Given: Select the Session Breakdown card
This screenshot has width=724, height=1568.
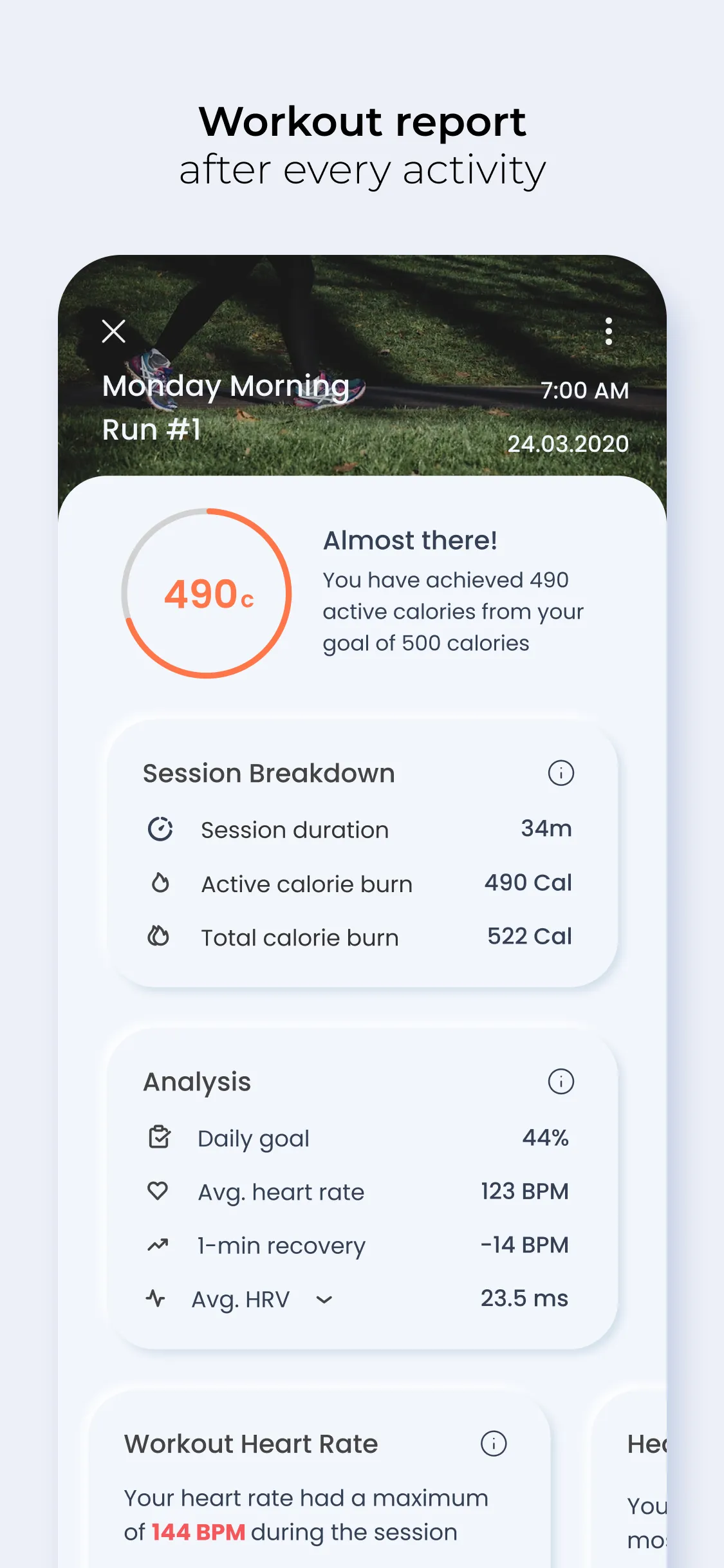Looking at the screenshot, I should pyautogui.click(x=268, y=772).
